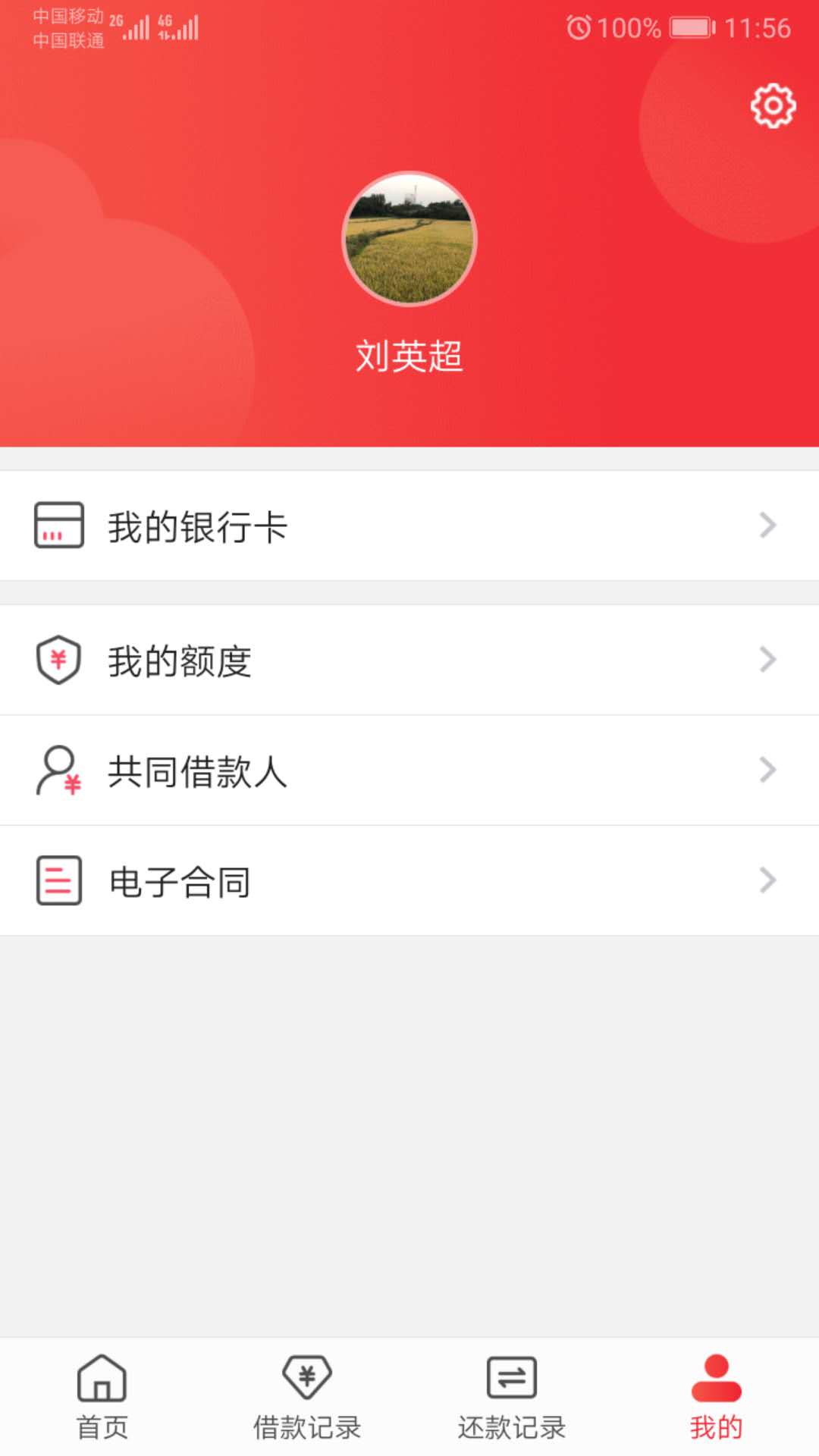The width and height of the screenshot is (819, 1456).
Task: Expand the 我的额度 row chevron
Action: 768,659
